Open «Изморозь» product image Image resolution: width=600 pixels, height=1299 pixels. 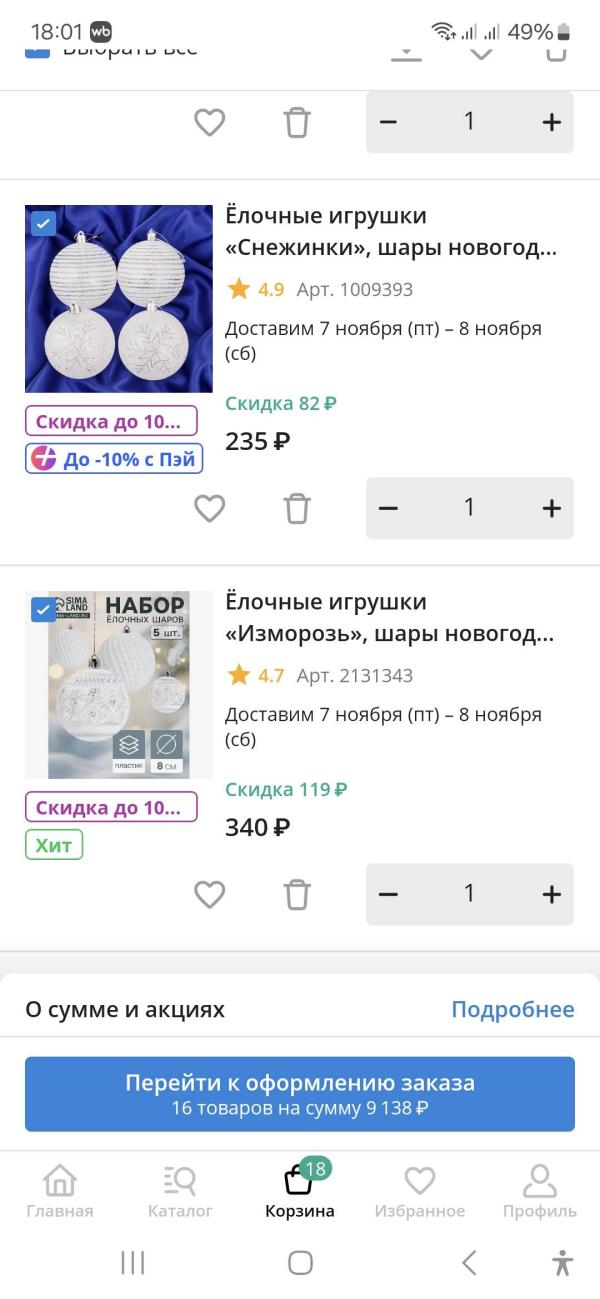coord(119,685)
